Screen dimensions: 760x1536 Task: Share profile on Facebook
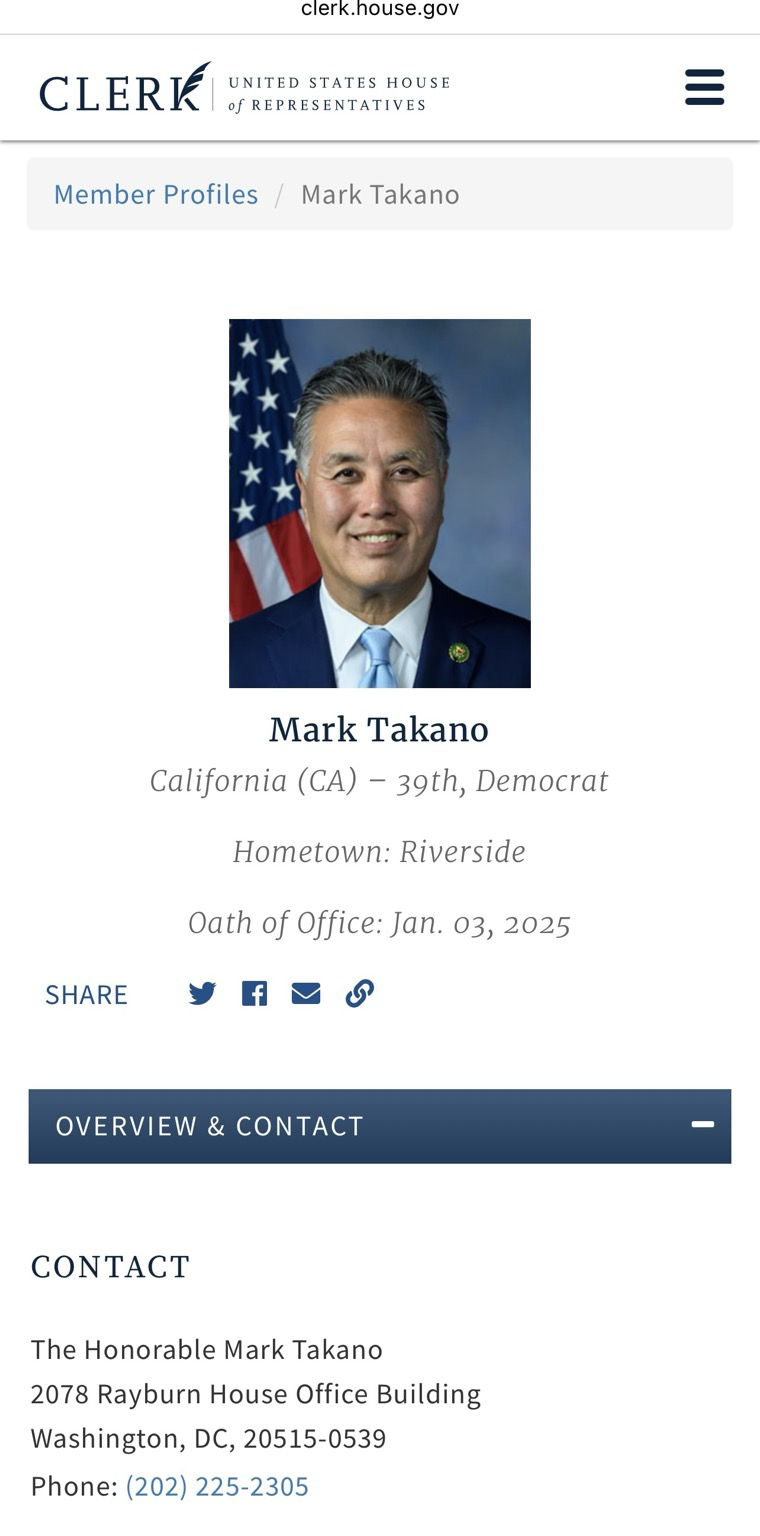[x=254, y=993]
